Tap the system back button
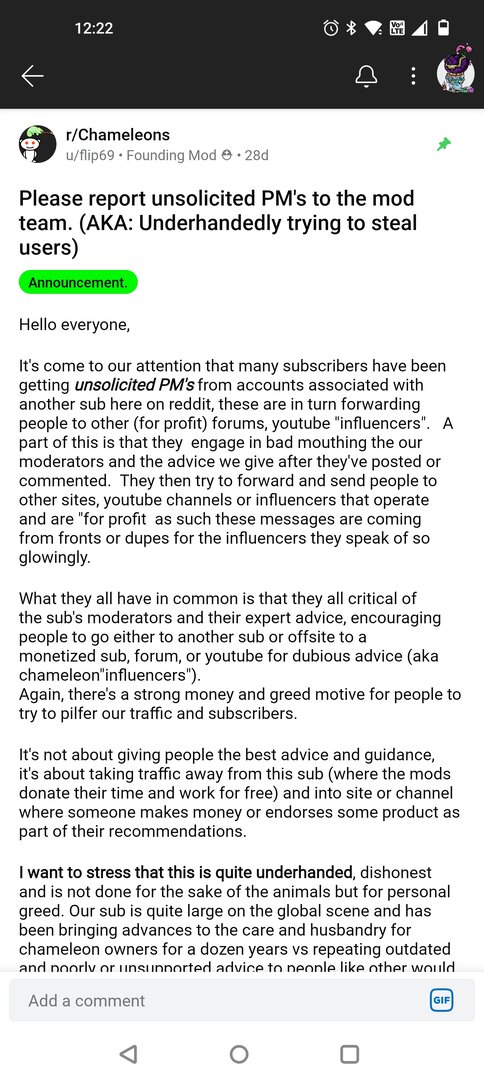Image resolution: width=484 pixels, height=1080 pixels. tap(128, 1053)
